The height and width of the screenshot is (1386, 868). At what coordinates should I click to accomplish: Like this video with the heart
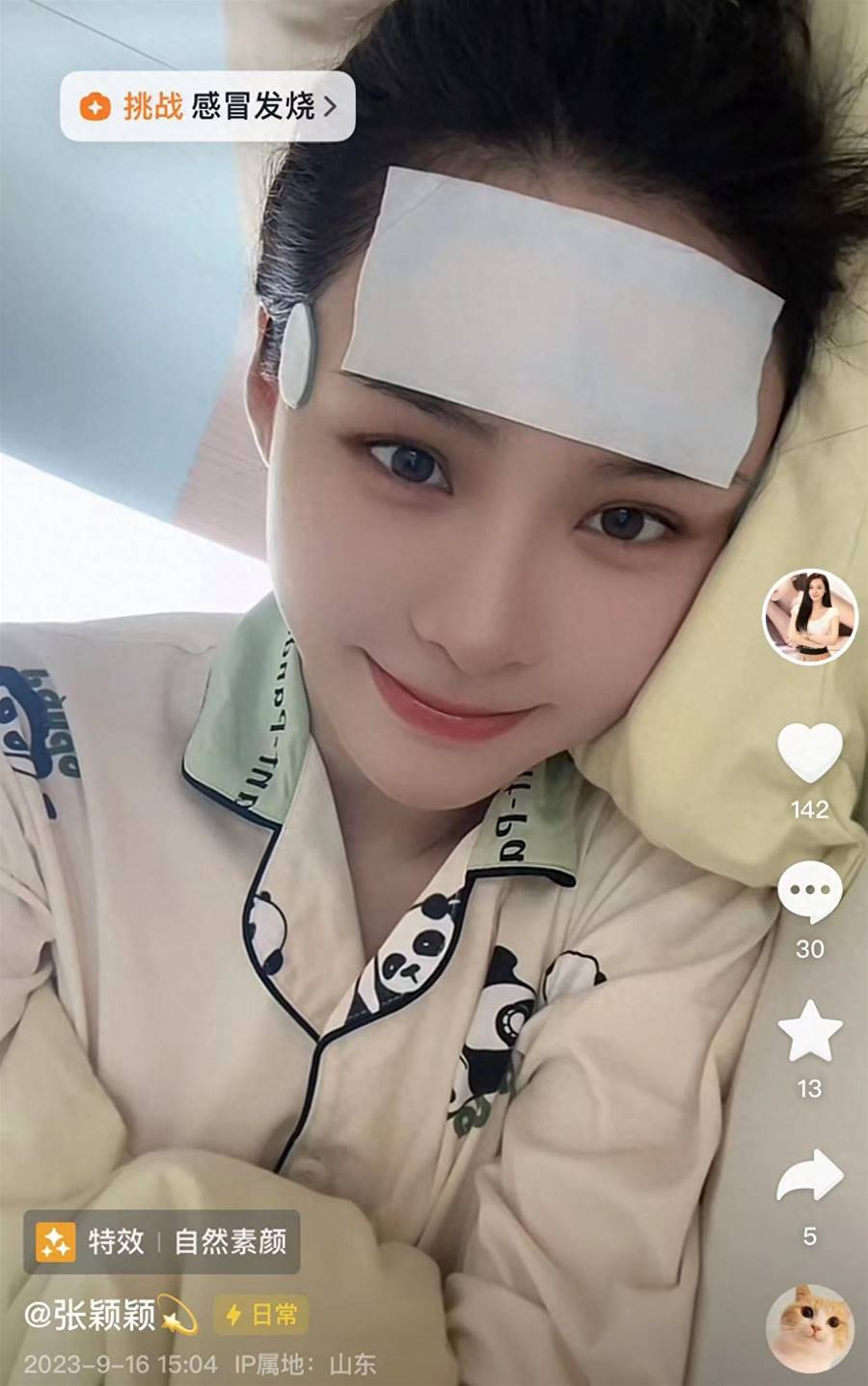tap(809, 753)
